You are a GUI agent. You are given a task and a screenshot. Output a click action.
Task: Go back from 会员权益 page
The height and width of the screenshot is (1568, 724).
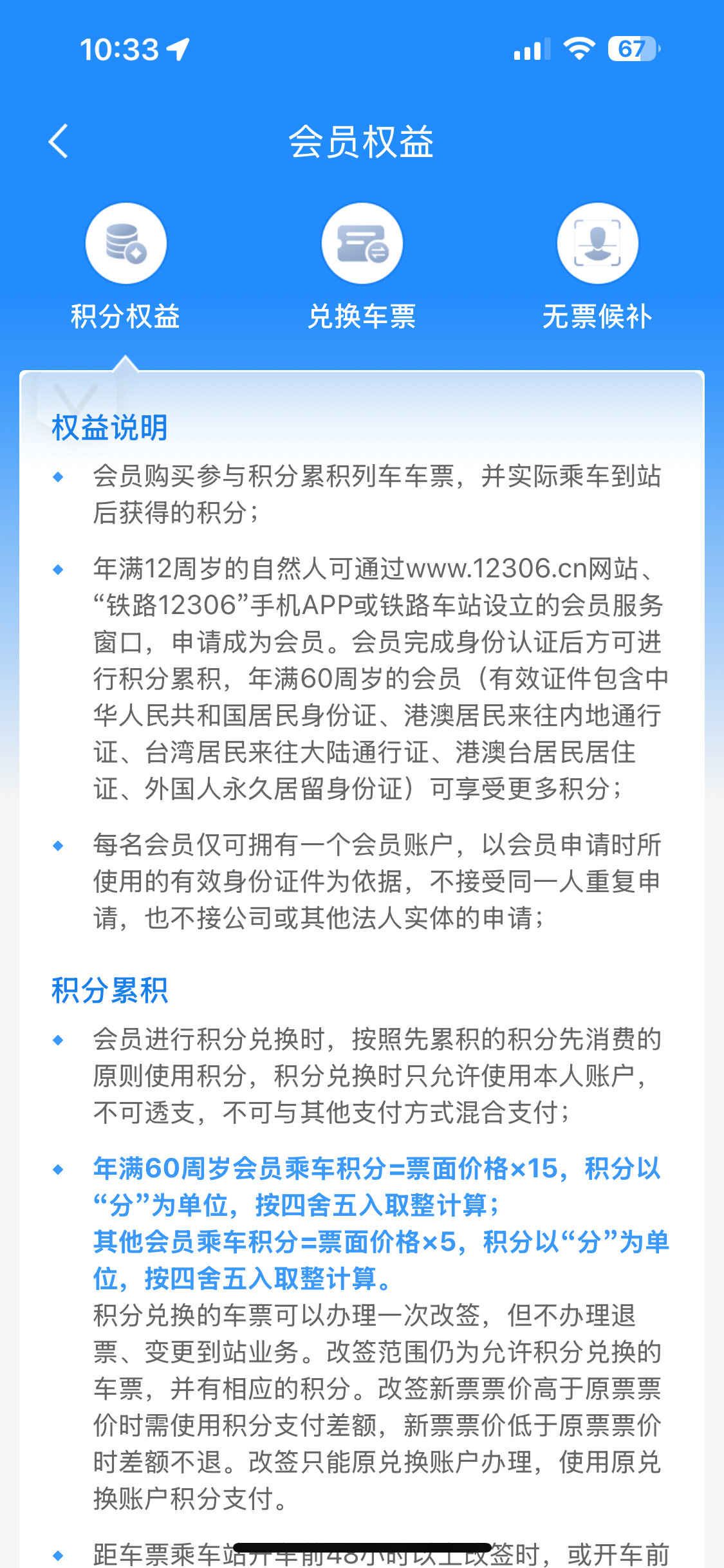(59, 142)
